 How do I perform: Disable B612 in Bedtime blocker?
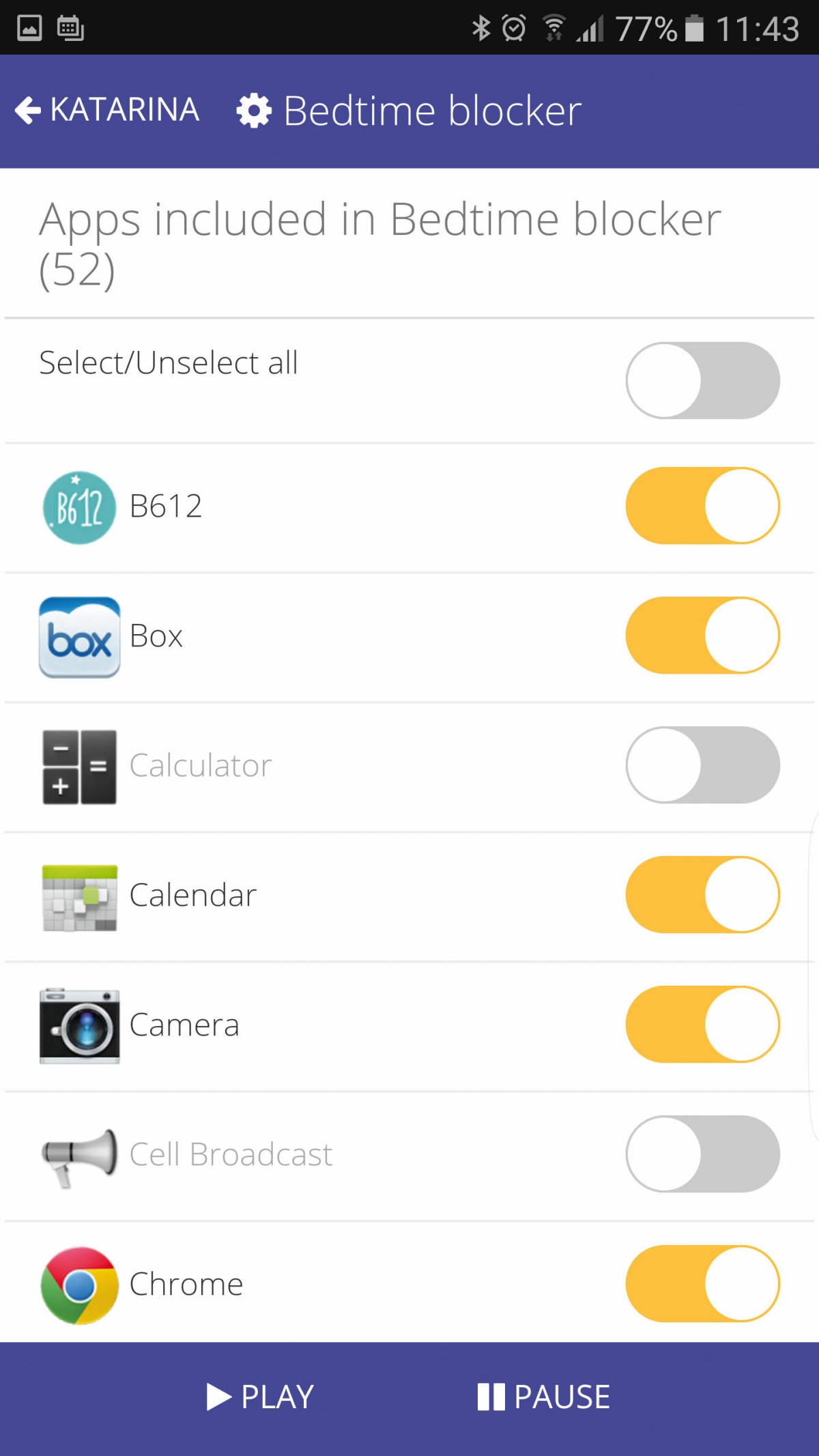click(x=702, y=506)
